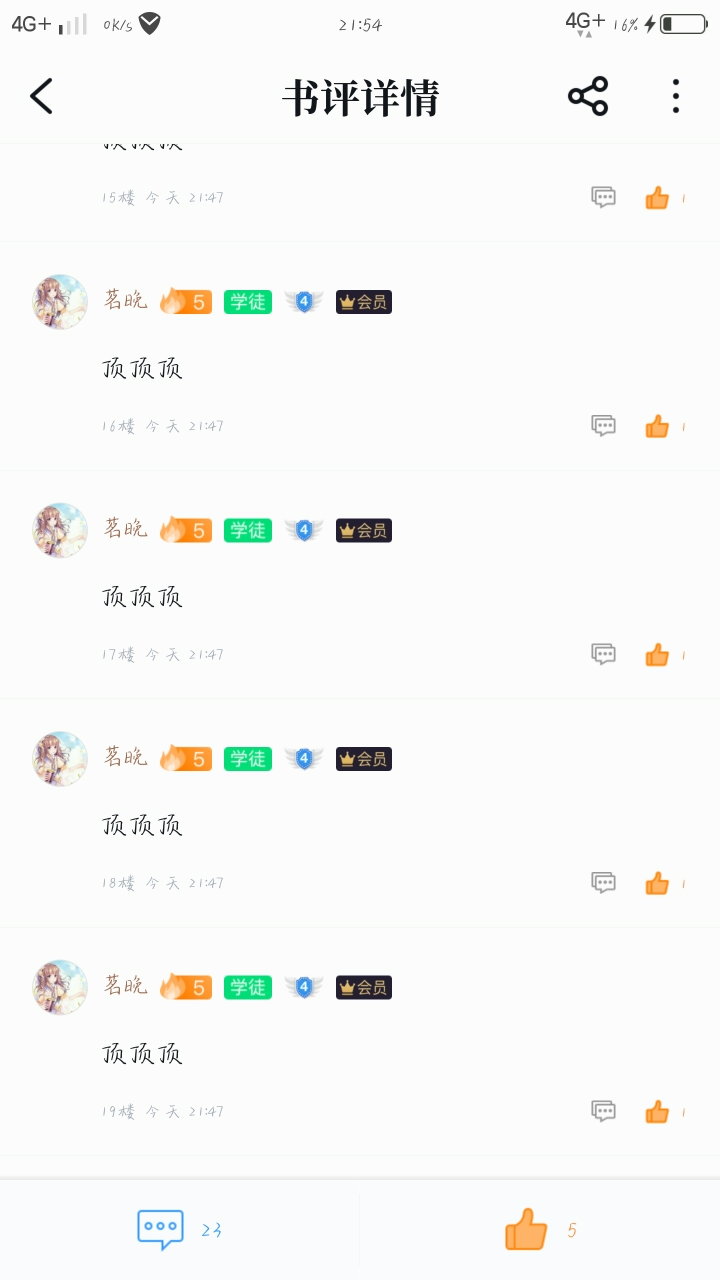
Task: Share this book review
Action: pos(588,96)
